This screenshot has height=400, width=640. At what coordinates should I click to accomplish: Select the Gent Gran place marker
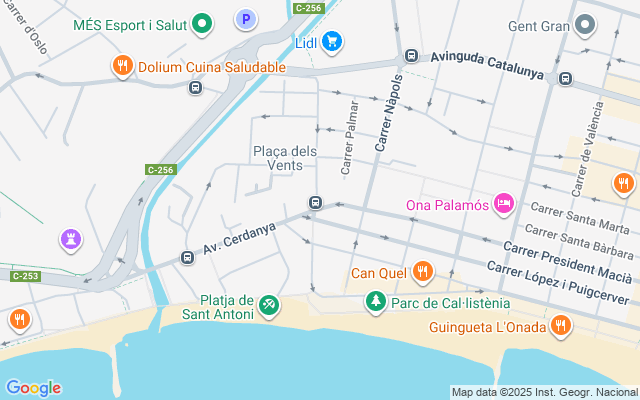coord(586,24)
